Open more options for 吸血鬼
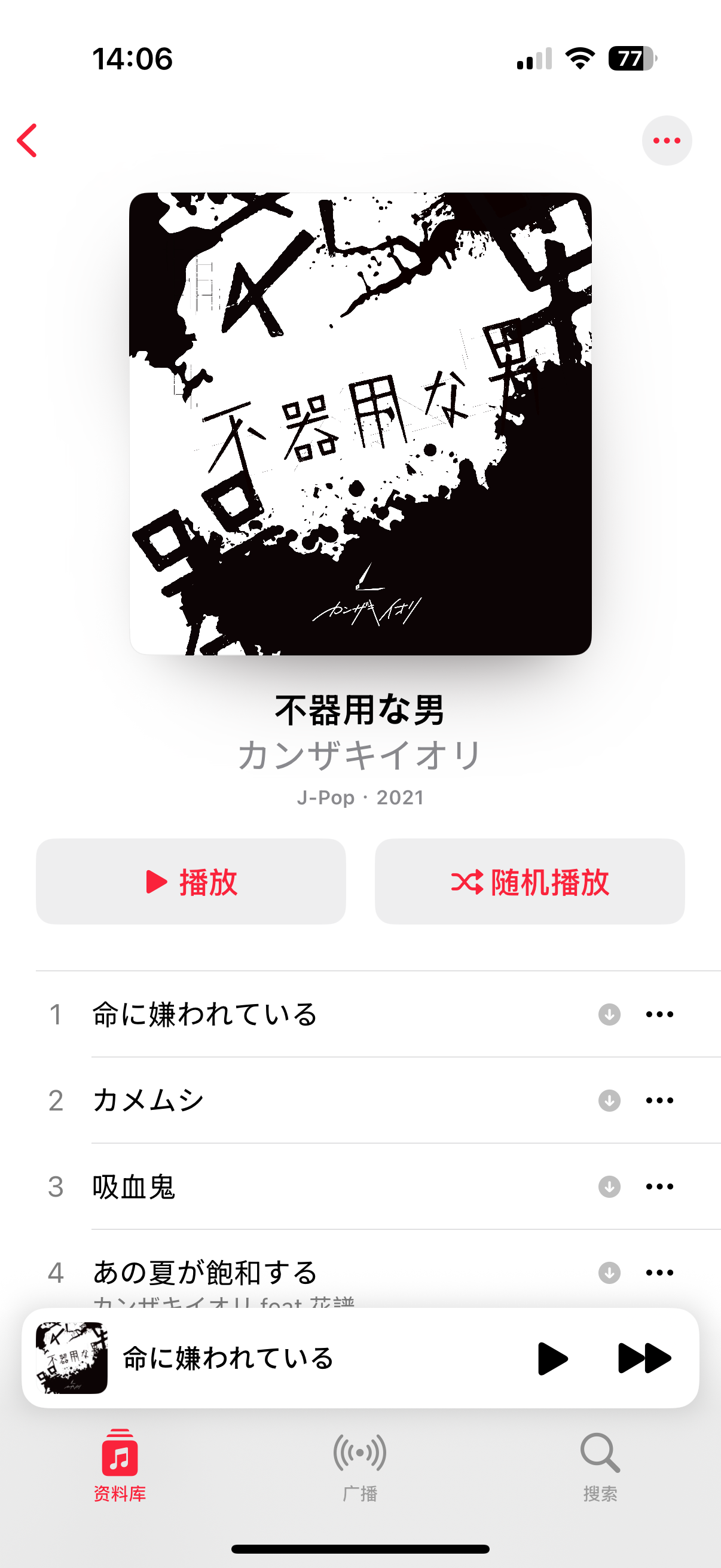This screenshot has width=721, height=1568. click(659, 1186)
